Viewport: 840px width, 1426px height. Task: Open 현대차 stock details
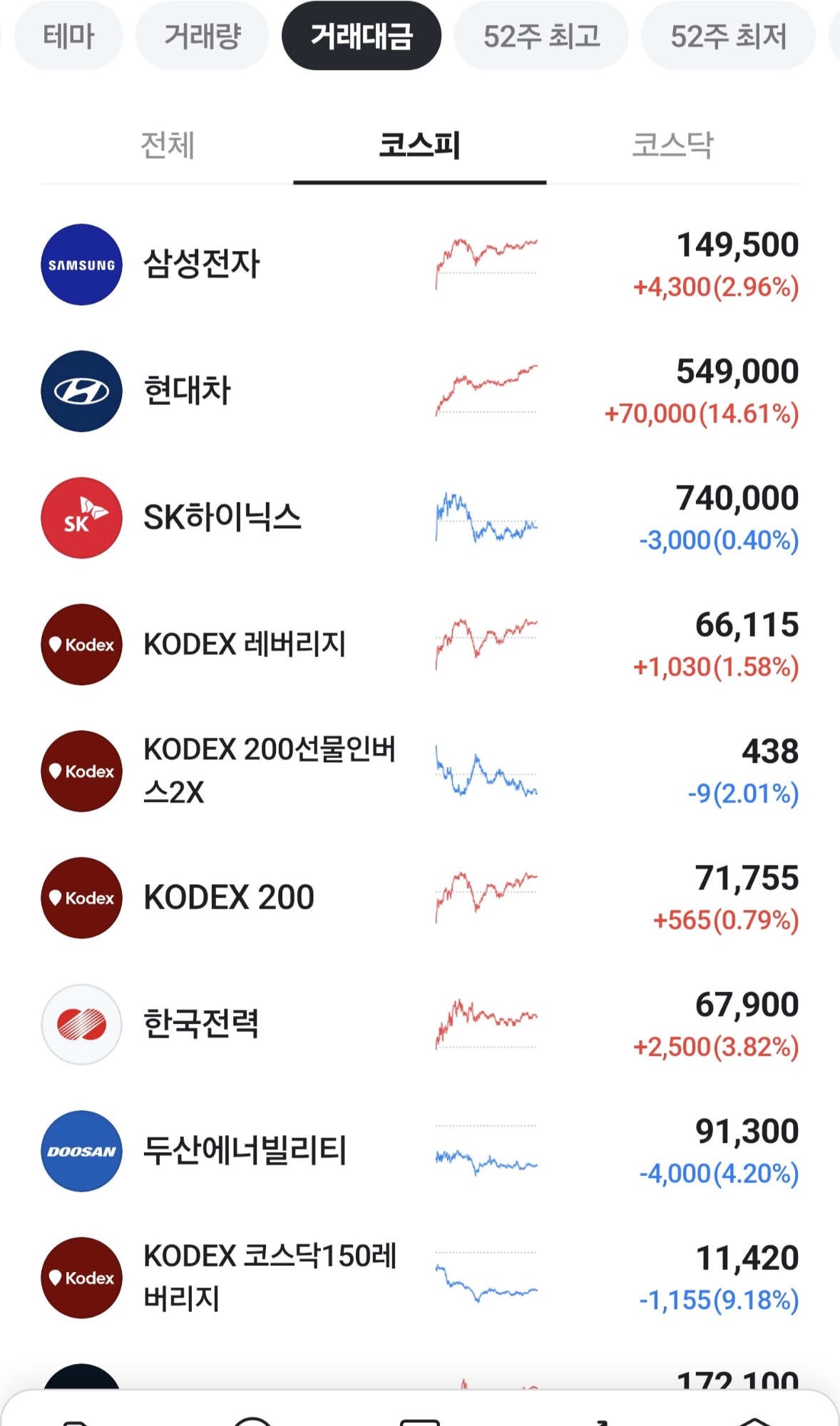188,391
